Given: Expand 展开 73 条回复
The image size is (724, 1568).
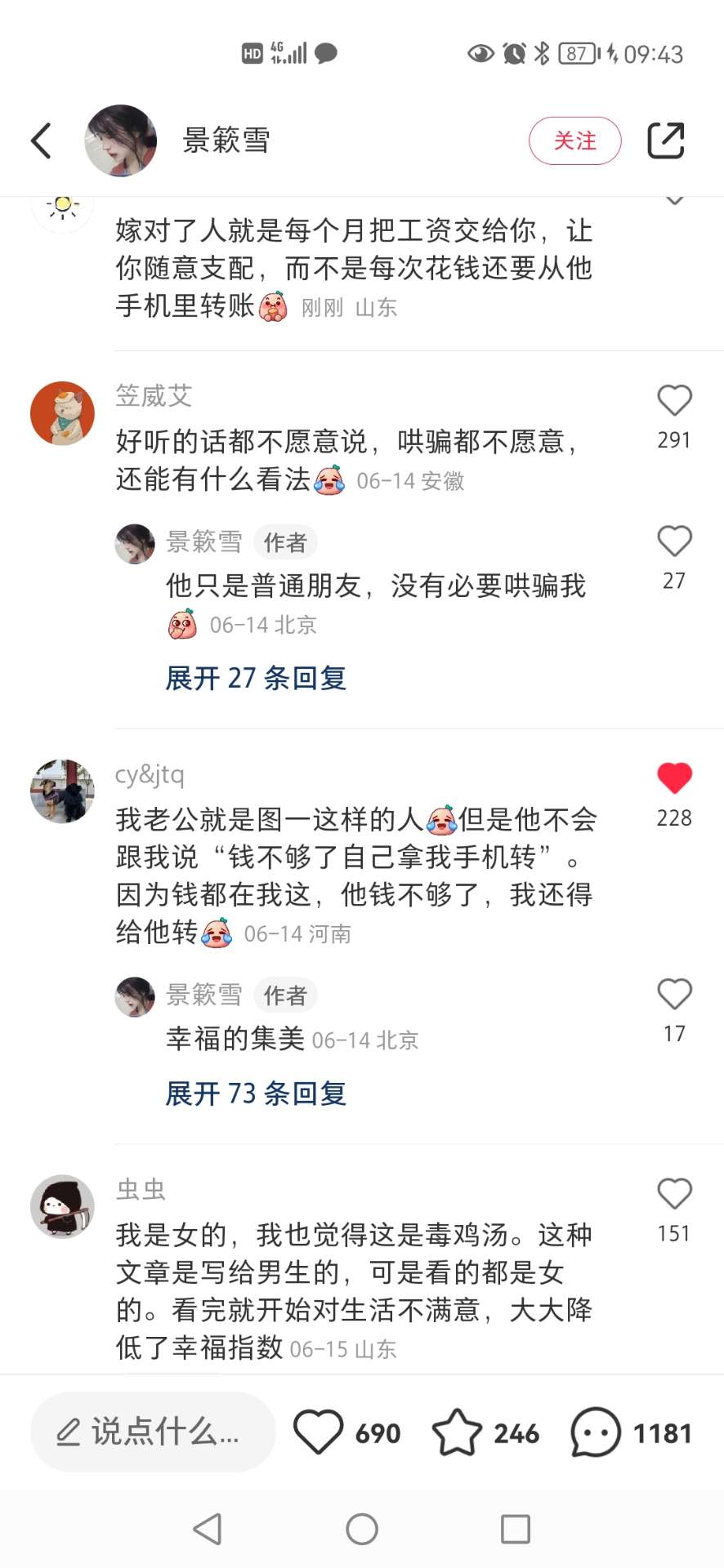Looking at the screenshot, I should [256, 1093].
